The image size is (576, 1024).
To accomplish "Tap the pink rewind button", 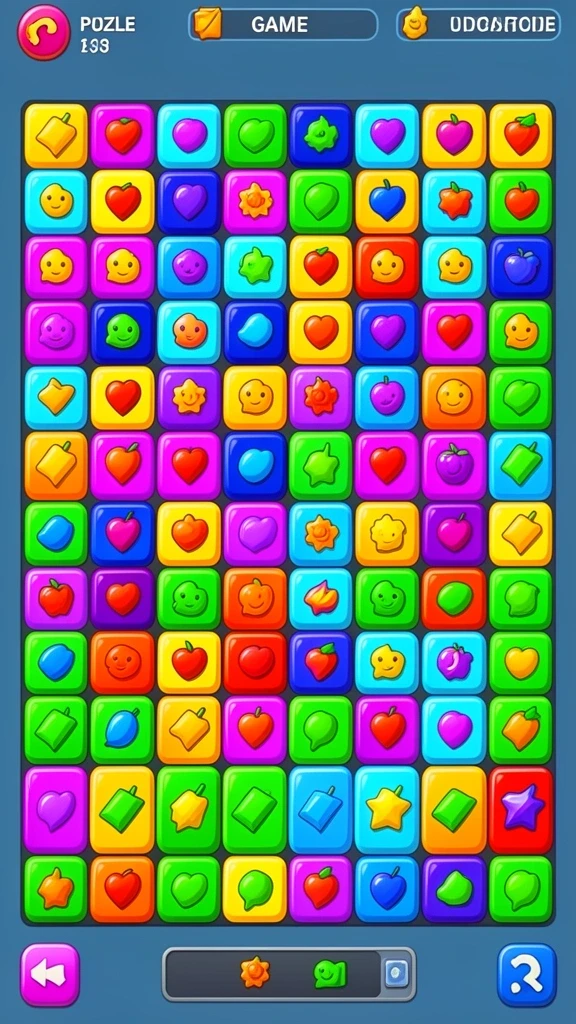I will 50,974.
